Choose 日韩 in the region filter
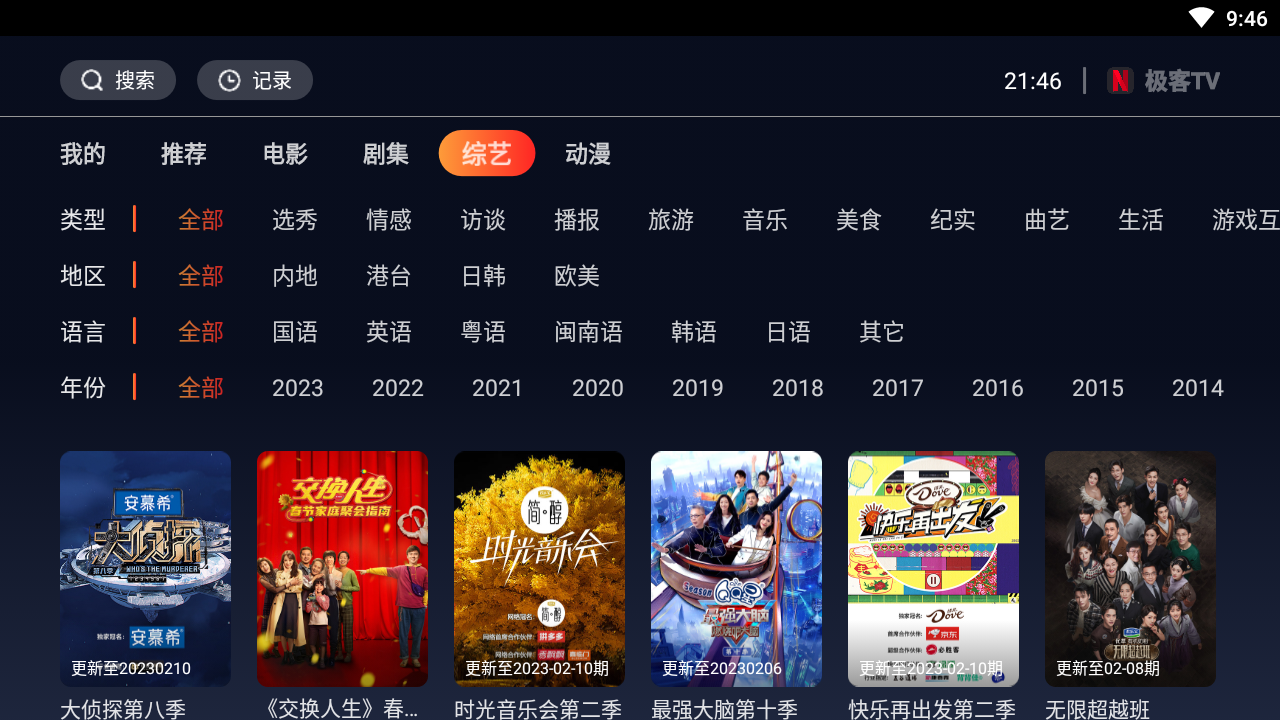Image resolution: width=1280 pixels, height=720 pixels. [x=483, y=276]
